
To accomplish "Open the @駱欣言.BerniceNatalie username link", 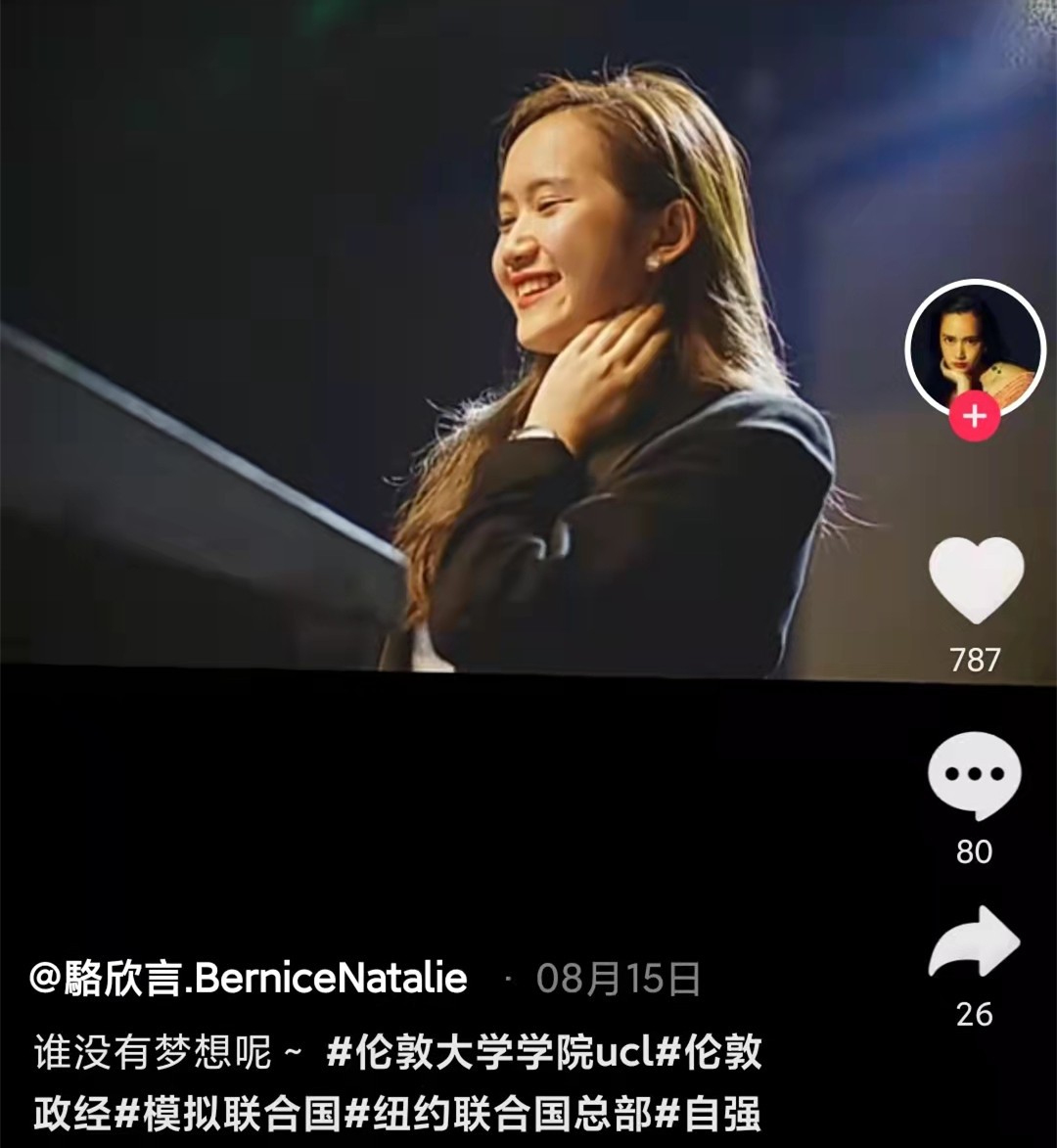I will coord(250,979).
